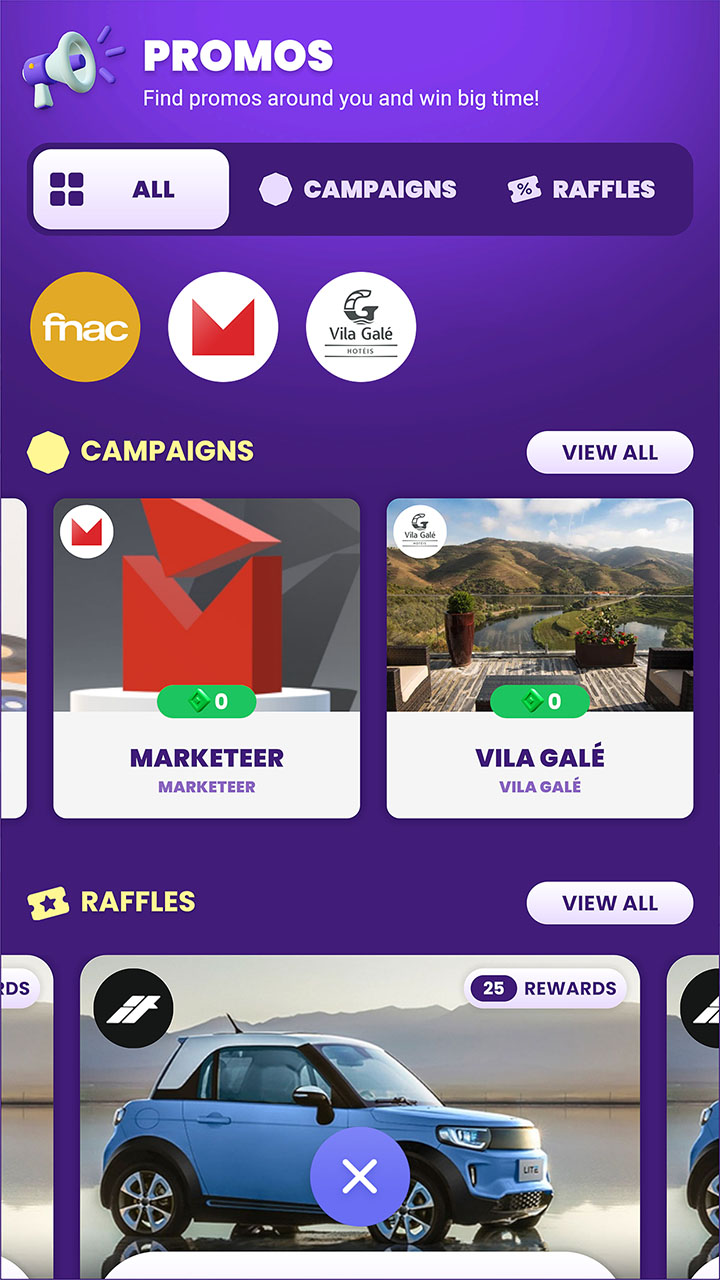The height and width of the screenshot is (1280, 720).
Task: Close with the round X button
Action: (x=360, y=1177)
